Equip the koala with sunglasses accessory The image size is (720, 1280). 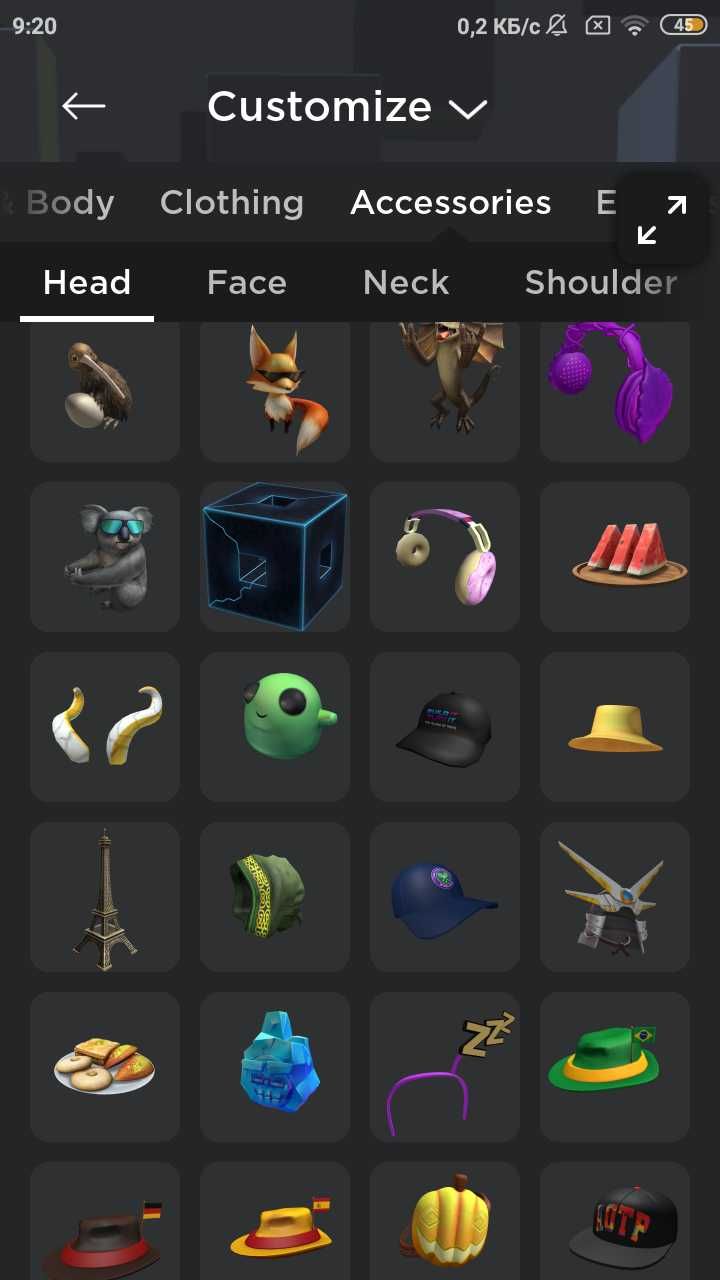click(105, 557)
